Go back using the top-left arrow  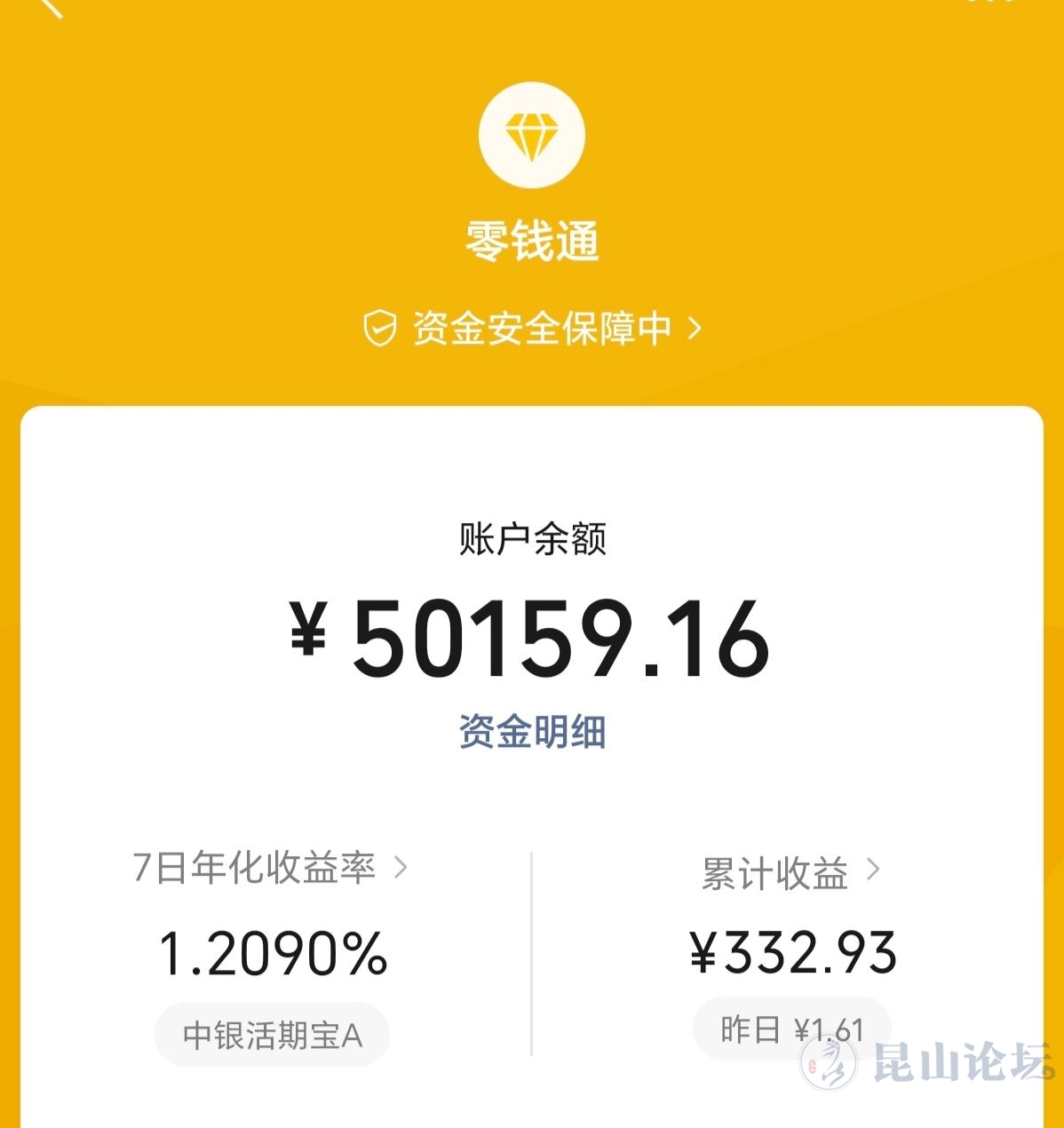coord(49,7)
